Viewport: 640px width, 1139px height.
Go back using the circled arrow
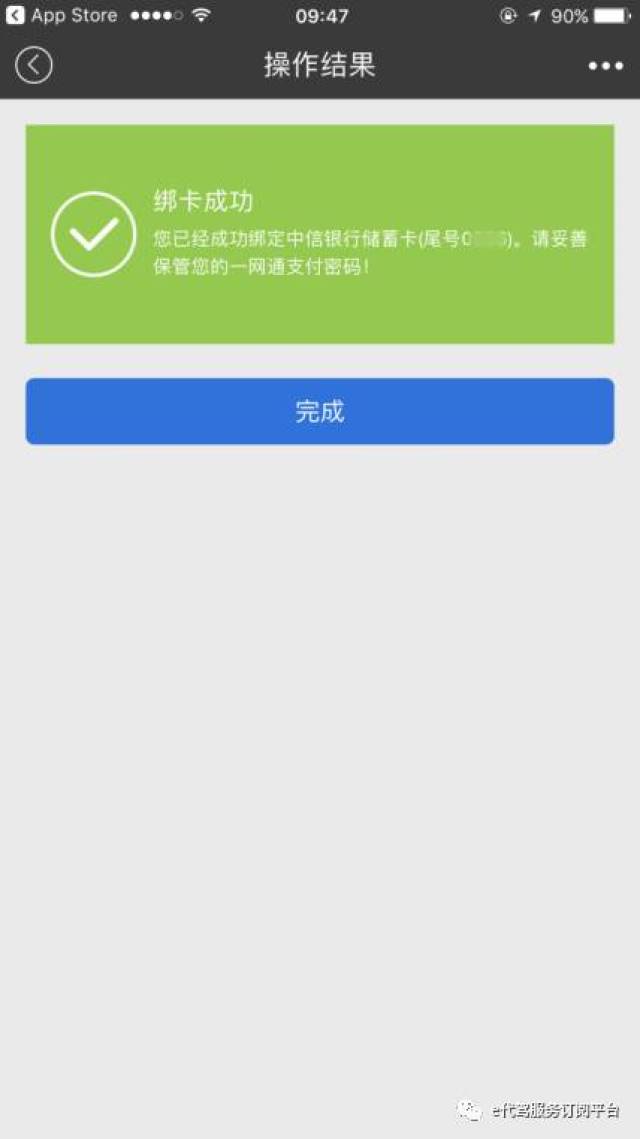pos(33,66)
